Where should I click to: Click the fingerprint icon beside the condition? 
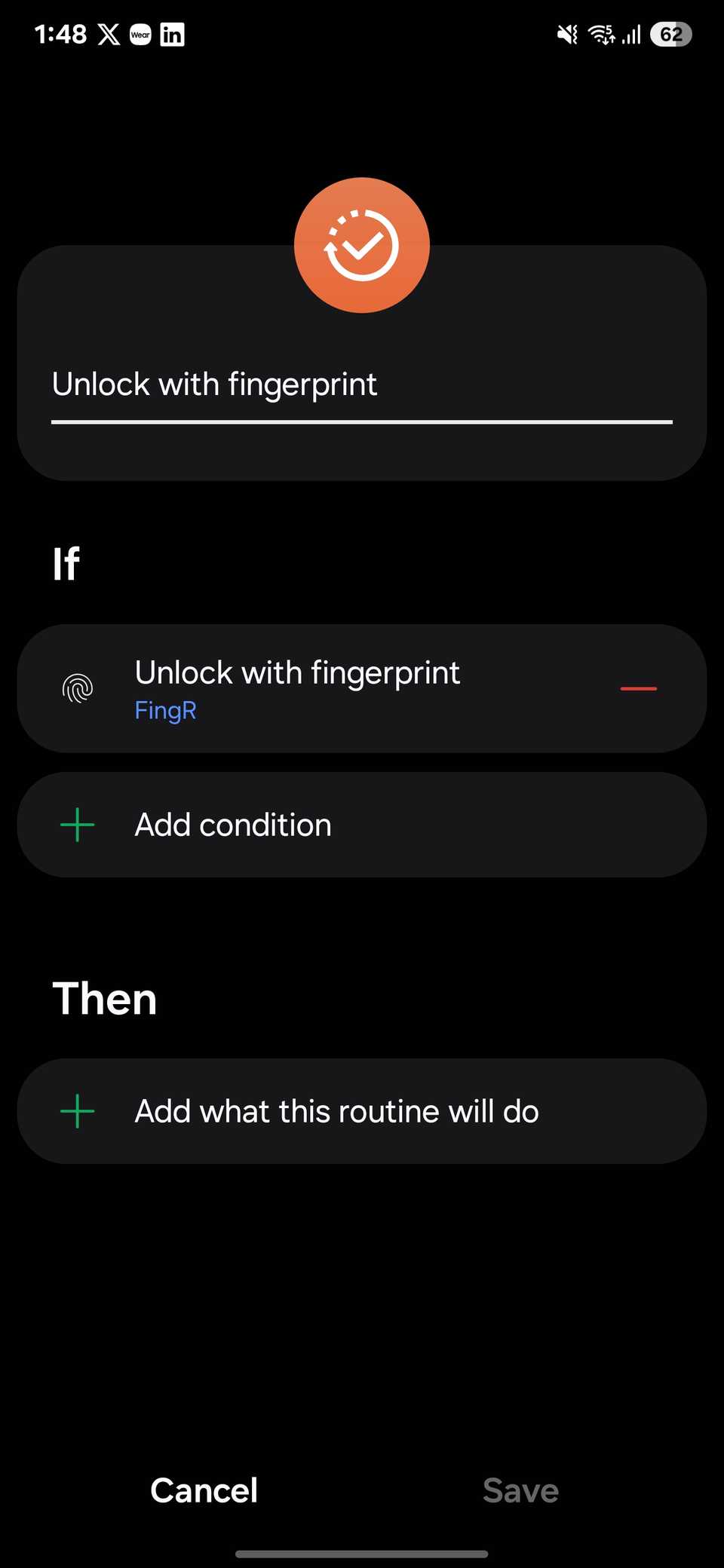click(x=78, y=688)
